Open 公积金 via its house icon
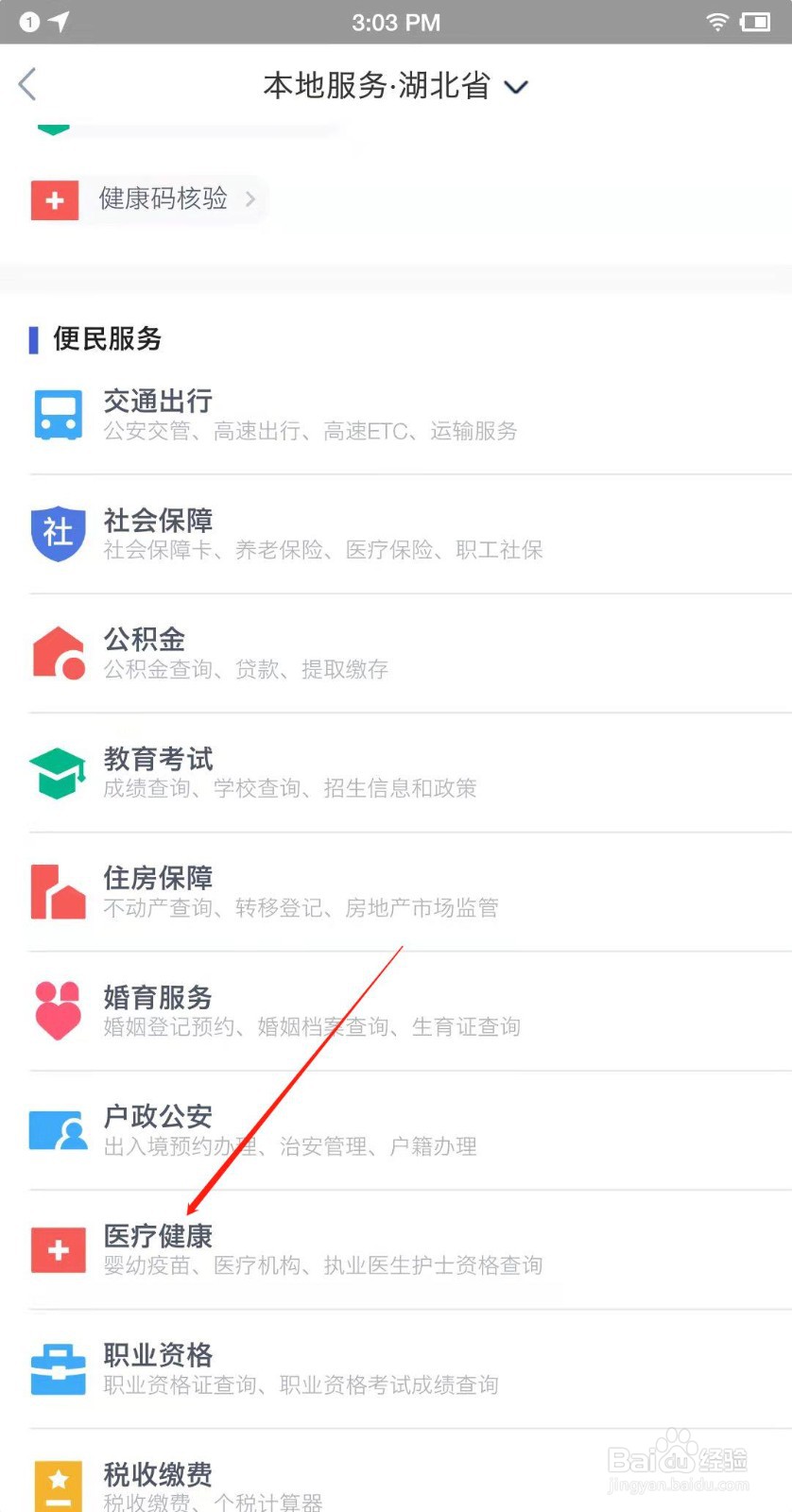This screenshot has width=792, height=1512. pos(58,652)
